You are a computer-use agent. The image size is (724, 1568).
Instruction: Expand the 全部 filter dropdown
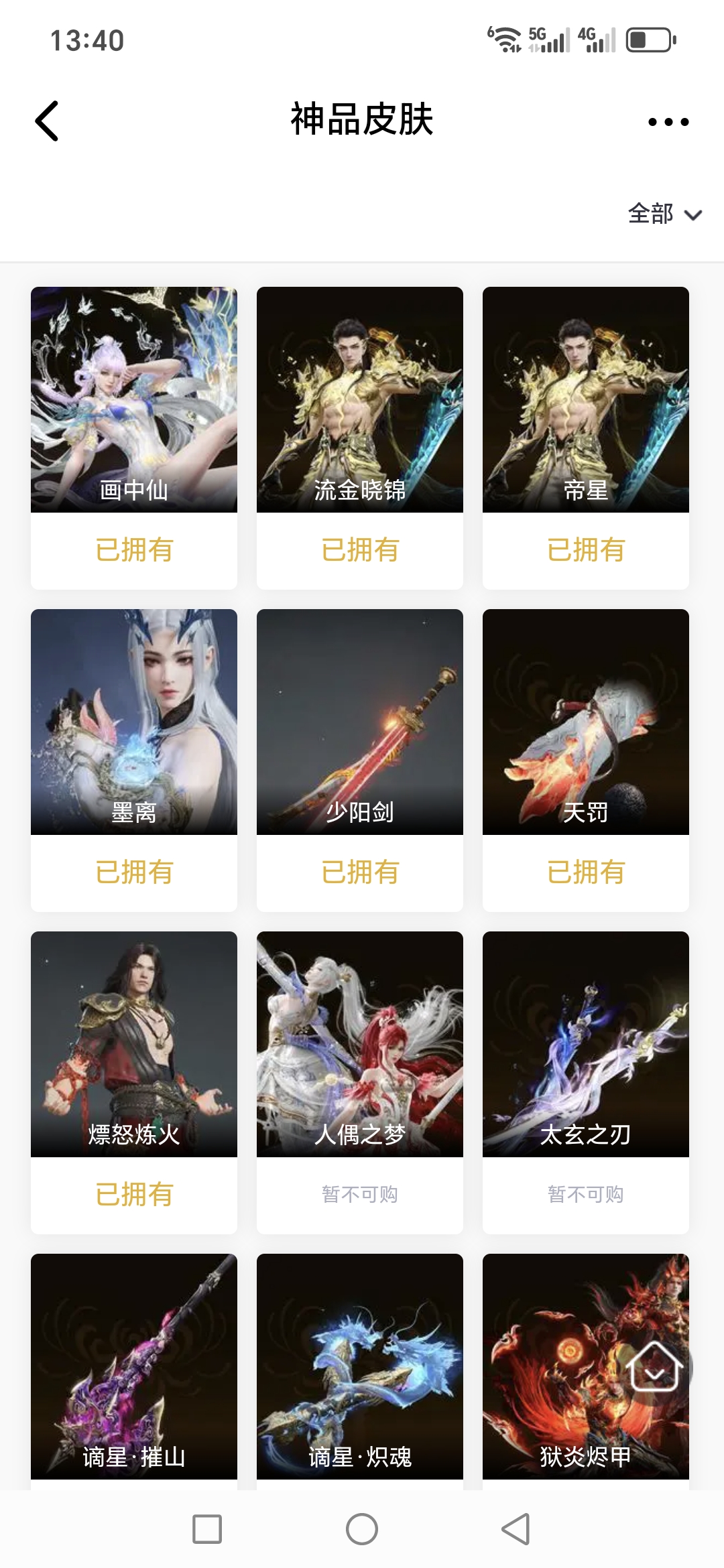pyautogui.click(x=664, y=214)
